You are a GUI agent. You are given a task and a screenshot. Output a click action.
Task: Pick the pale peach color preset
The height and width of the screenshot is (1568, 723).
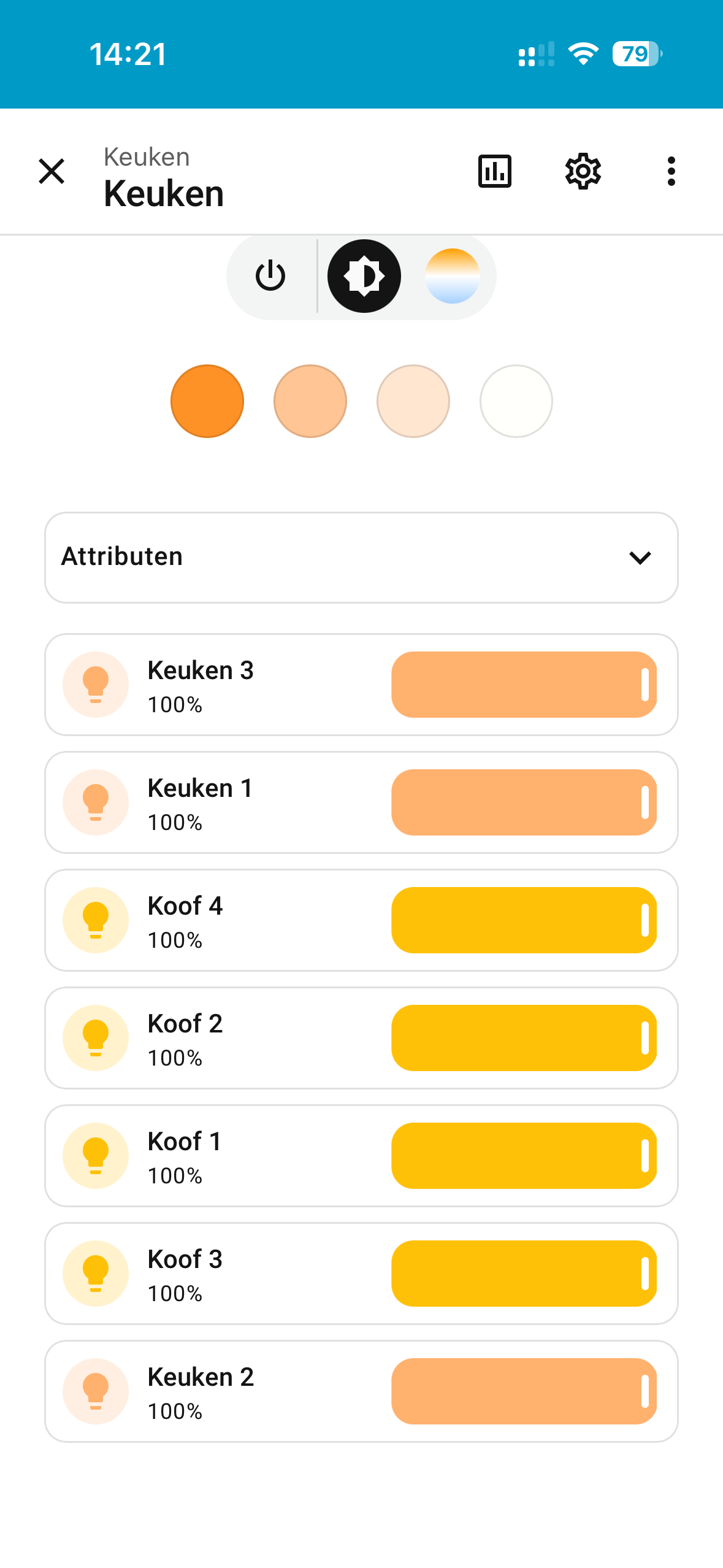pos(413,401)
